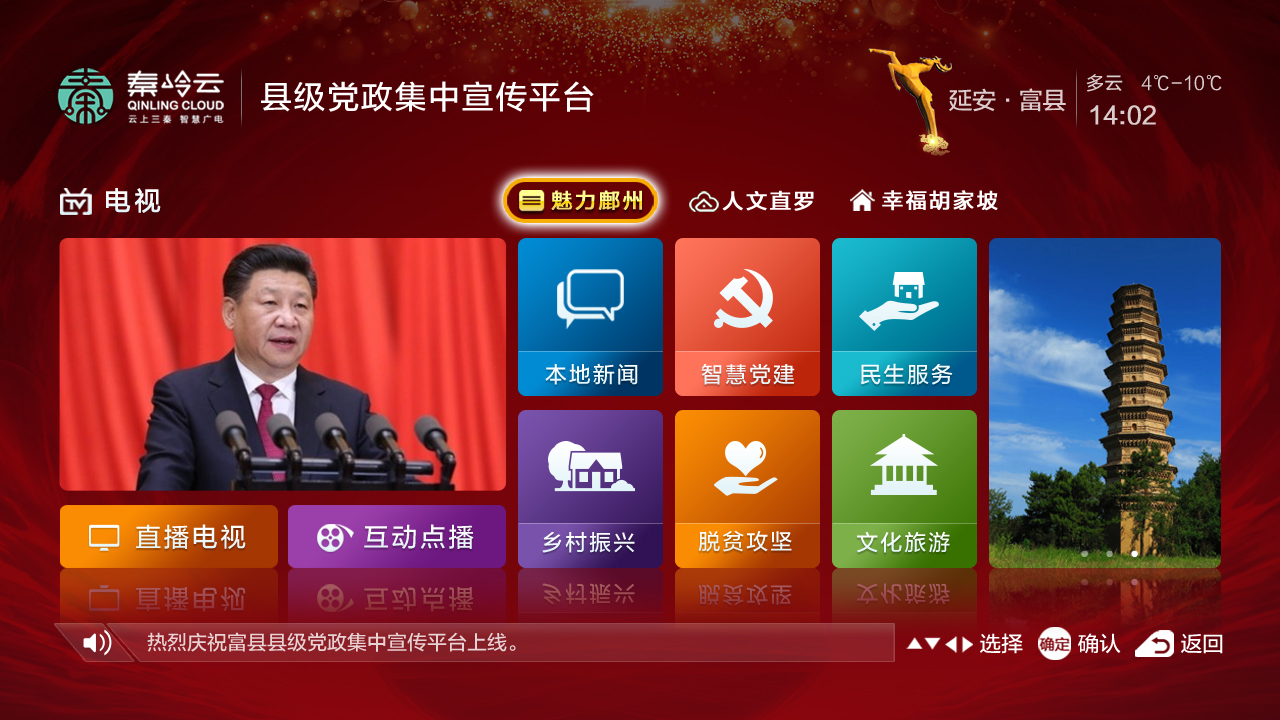Viewport: 1280px width, 720px height.
Task: Open the pagoda scenery banner
Action: pyautogui.click(x=1104, y=402)
